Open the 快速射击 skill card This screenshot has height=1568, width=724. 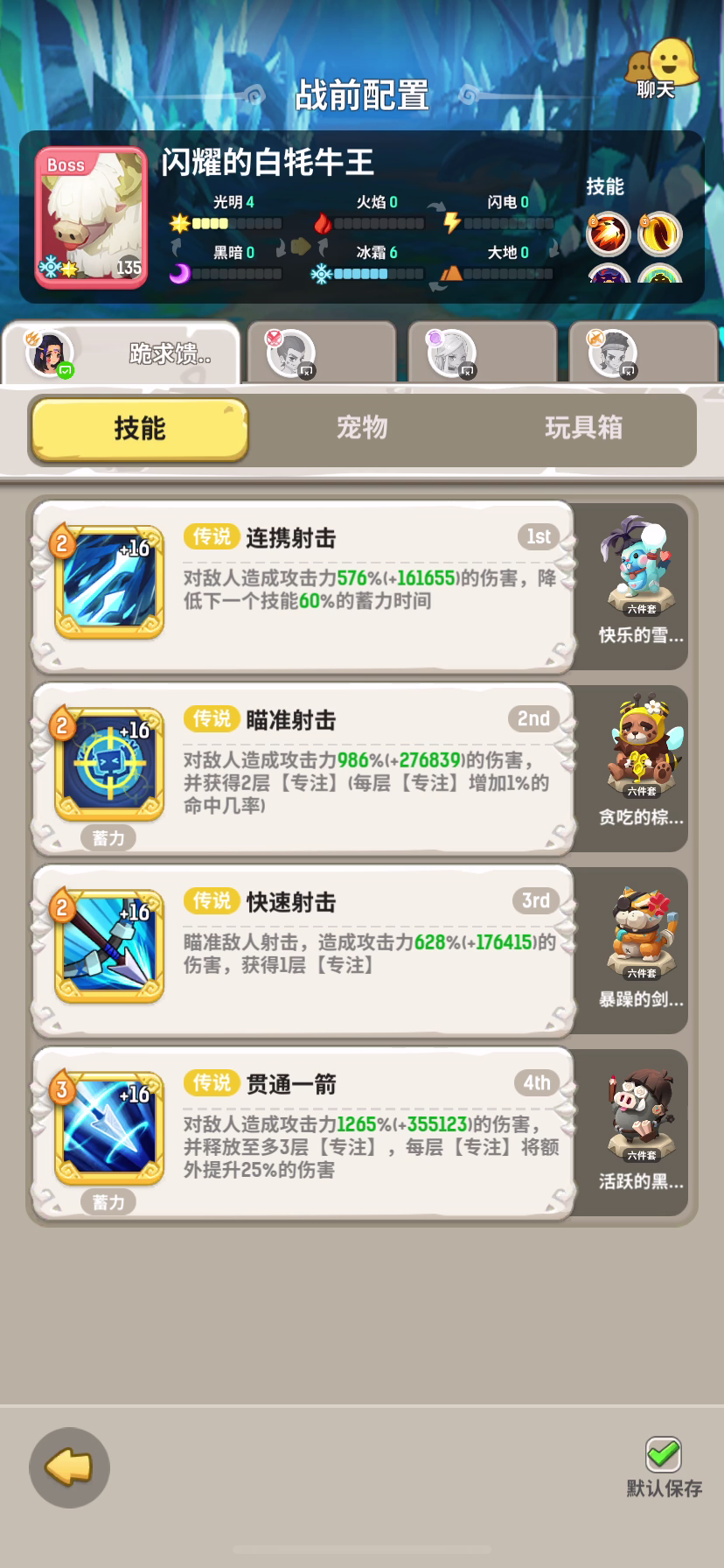click(x=303, y=951)
